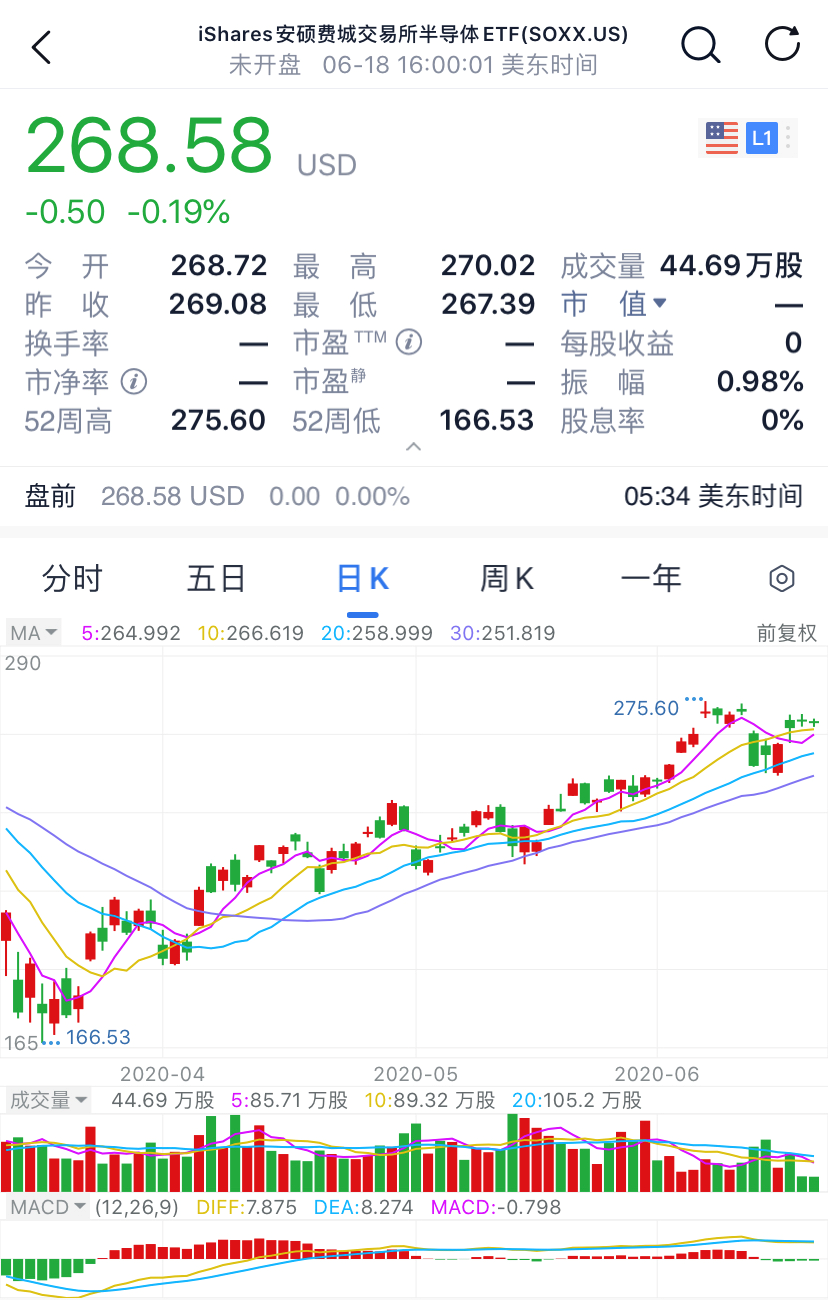Open the MACD indicator dropdown
The width and height of the screenshot is (828, 1300).
pyautogui.click(x=48, y=1207)
